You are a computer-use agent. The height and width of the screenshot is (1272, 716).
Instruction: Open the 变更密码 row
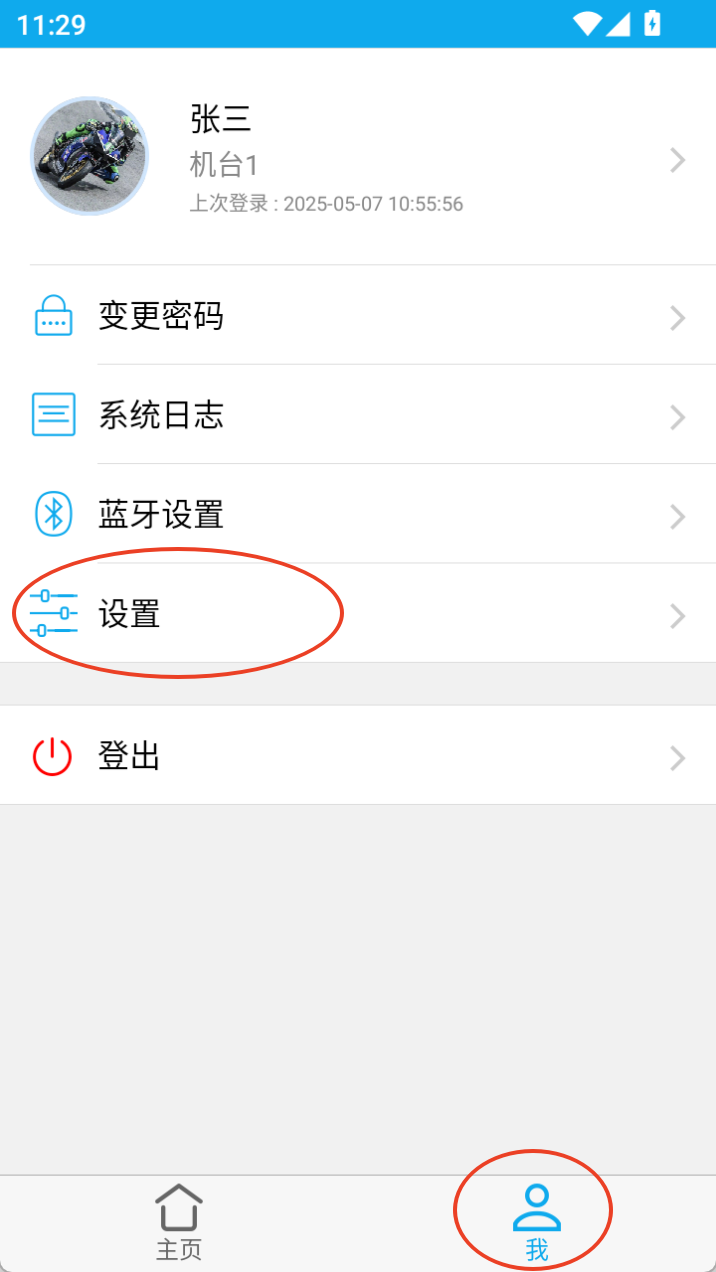click(x=358, y=316)
